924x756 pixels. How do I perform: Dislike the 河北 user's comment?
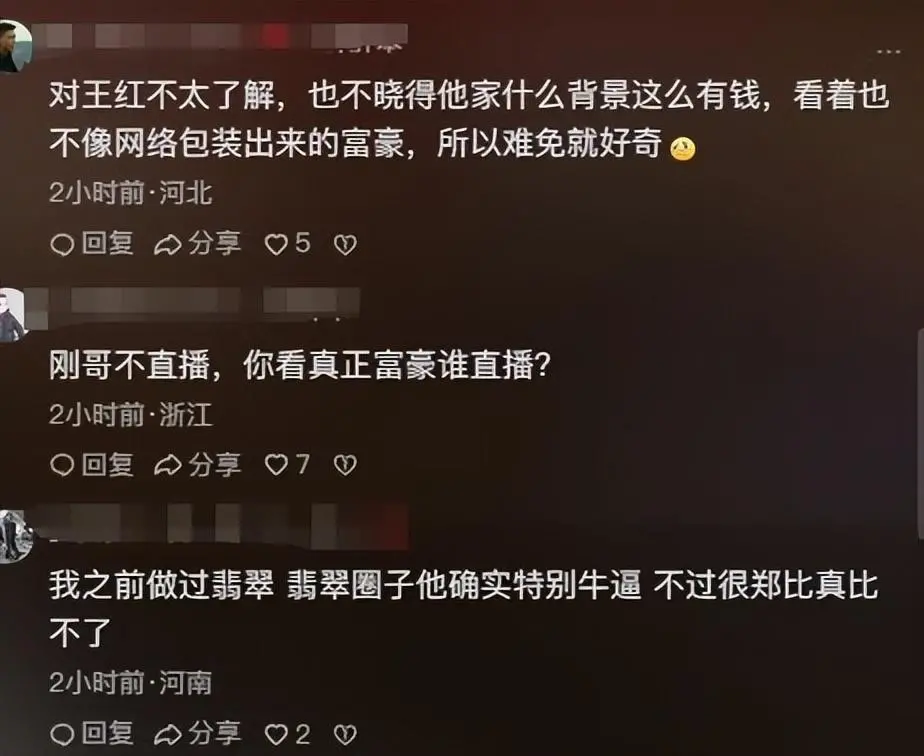pyautogui.click(x=345, y=245)
